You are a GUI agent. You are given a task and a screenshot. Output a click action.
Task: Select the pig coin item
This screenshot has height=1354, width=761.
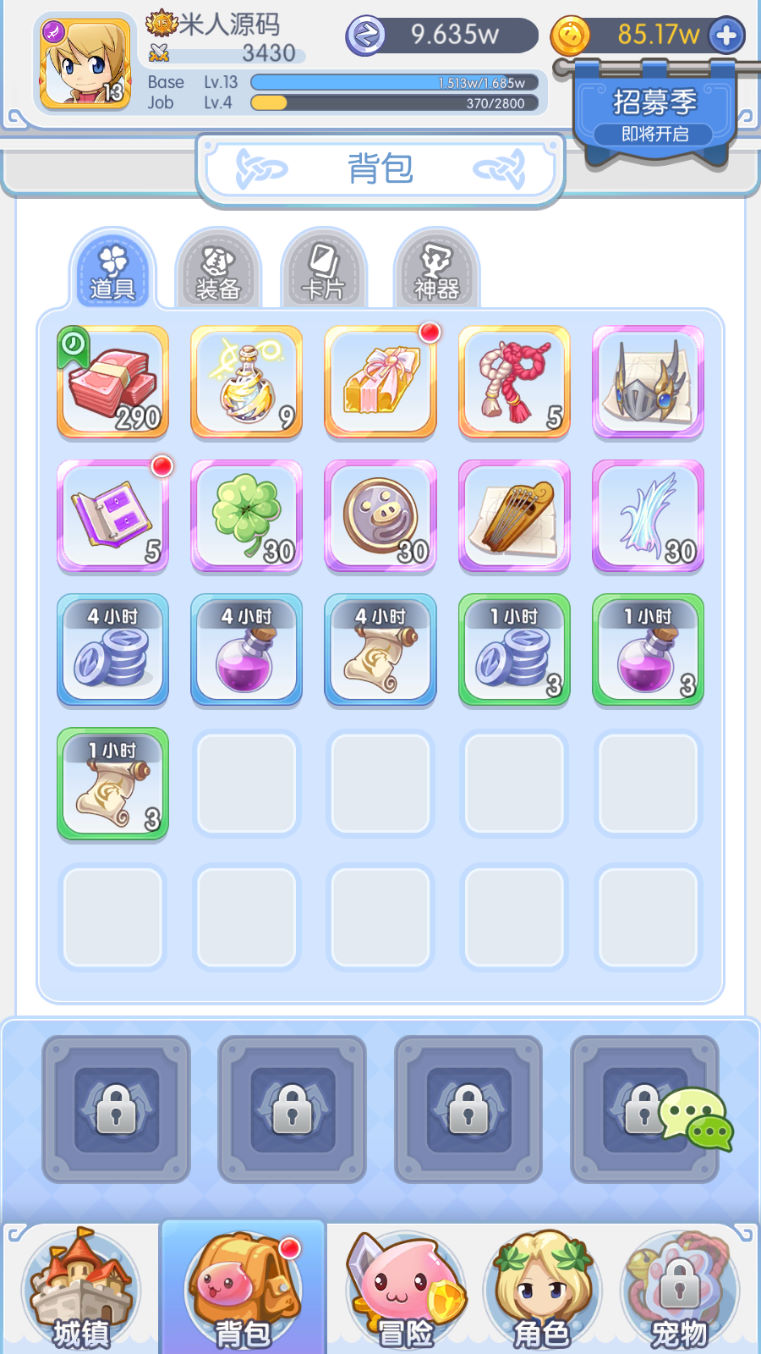(x=381, y=516)
